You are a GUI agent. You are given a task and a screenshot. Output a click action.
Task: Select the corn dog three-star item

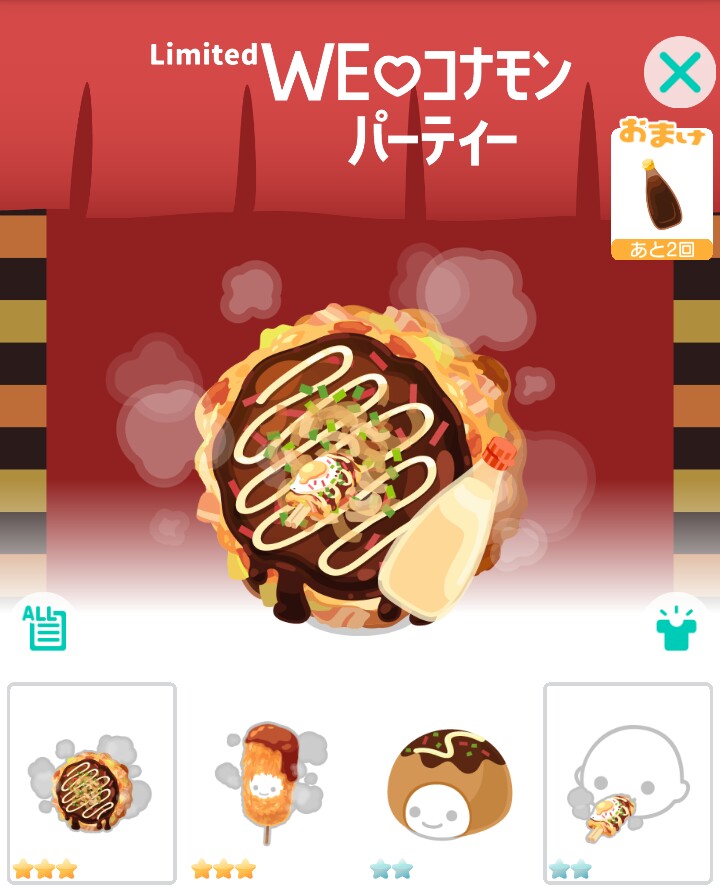point(270,782)
